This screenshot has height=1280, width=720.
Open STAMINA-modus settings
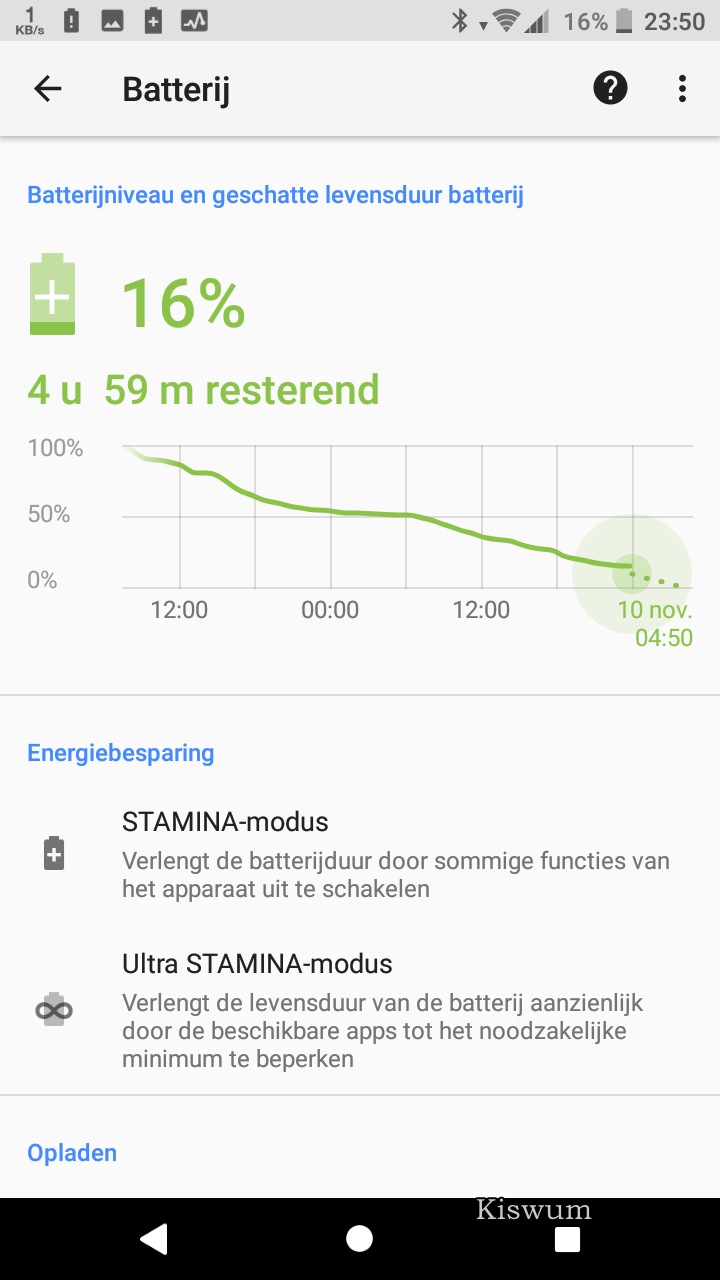pos(360,855)
